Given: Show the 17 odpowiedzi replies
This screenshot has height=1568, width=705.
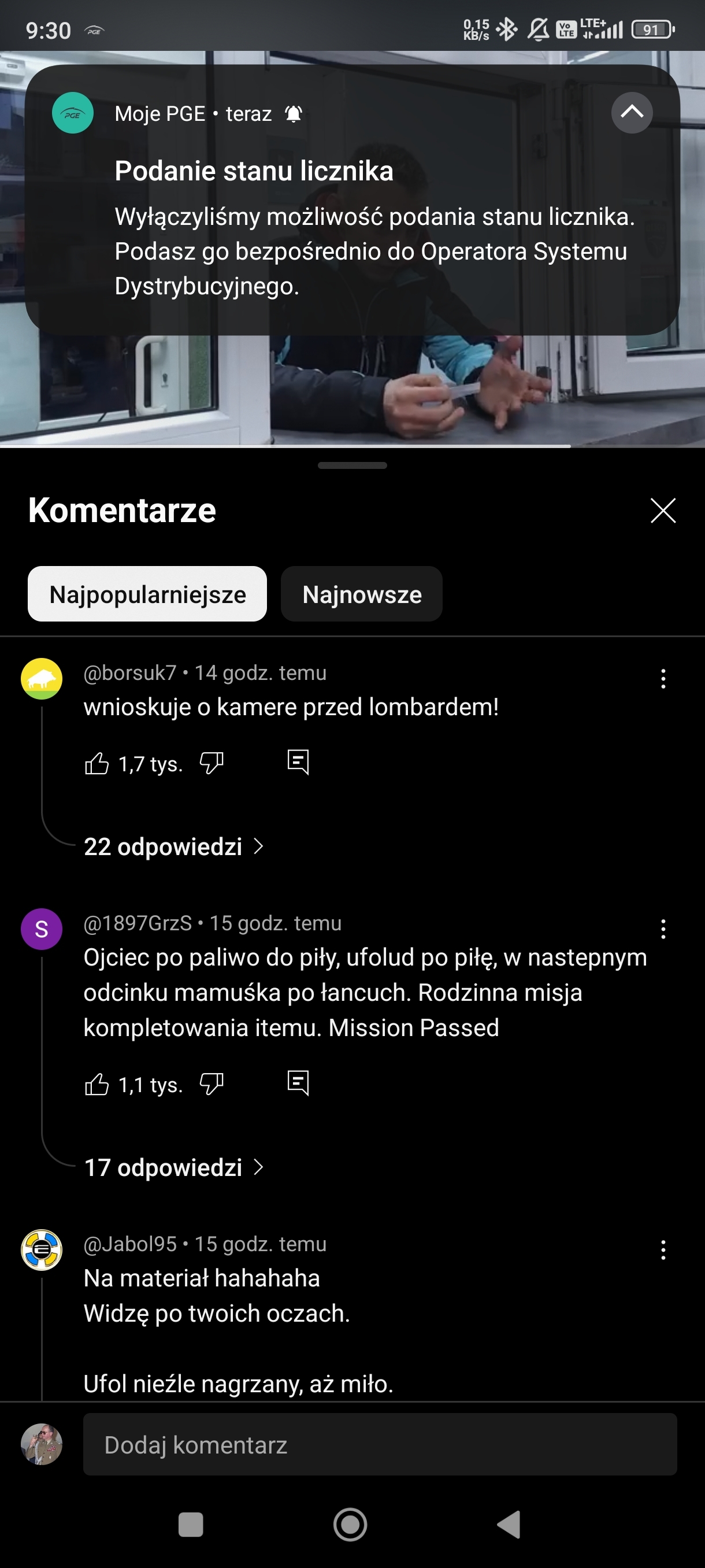Looking at the screenshot, I should 173,1167.
